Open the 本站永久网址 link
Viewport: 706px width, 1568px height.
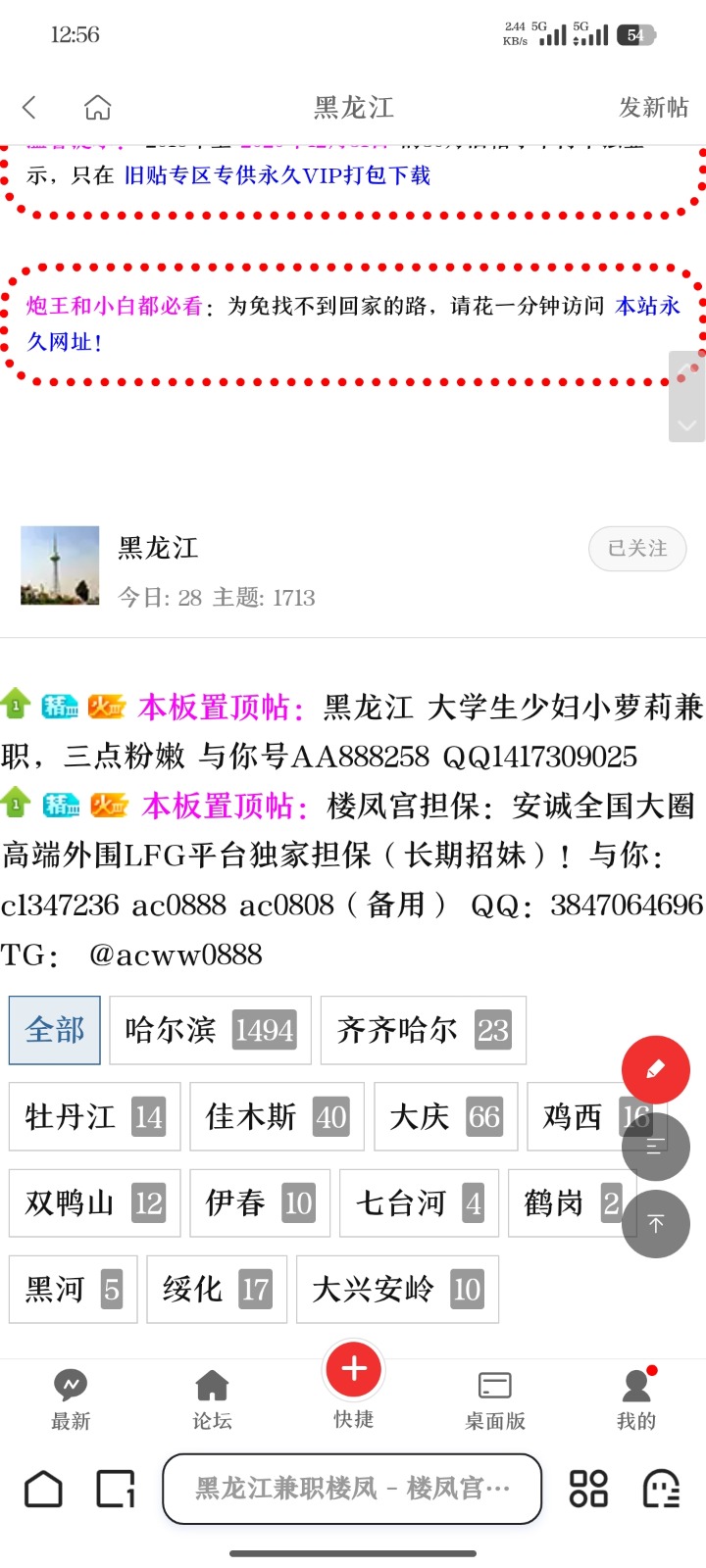(646, 307)
